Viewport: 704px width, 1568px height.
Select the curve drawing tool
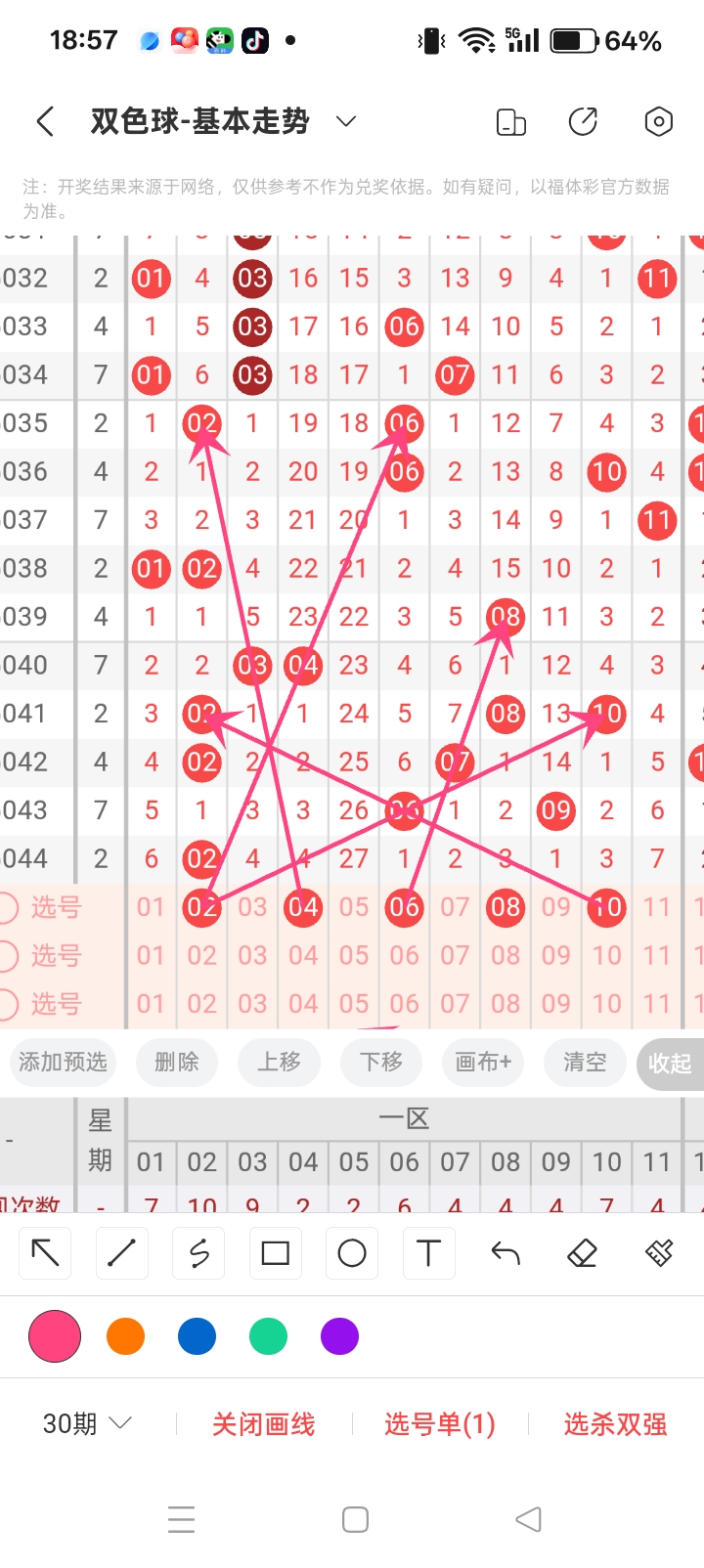coord(198,1252)
